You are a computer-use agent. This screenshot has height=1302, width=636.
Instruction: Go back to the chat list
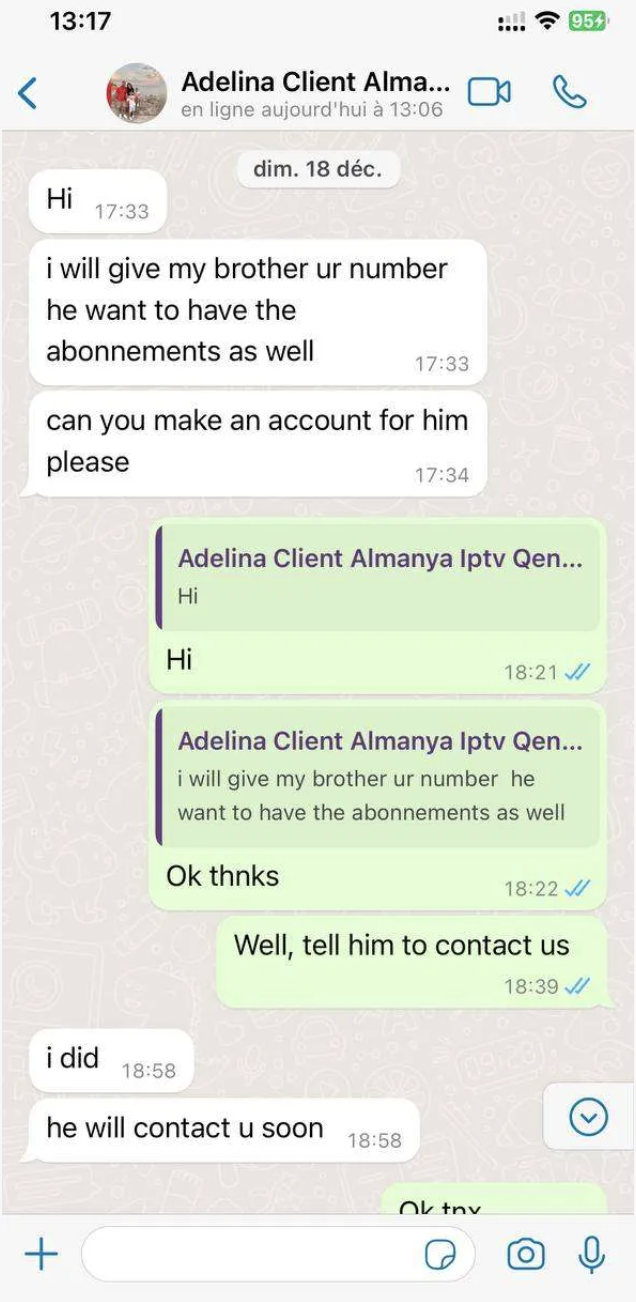point(28,93)
